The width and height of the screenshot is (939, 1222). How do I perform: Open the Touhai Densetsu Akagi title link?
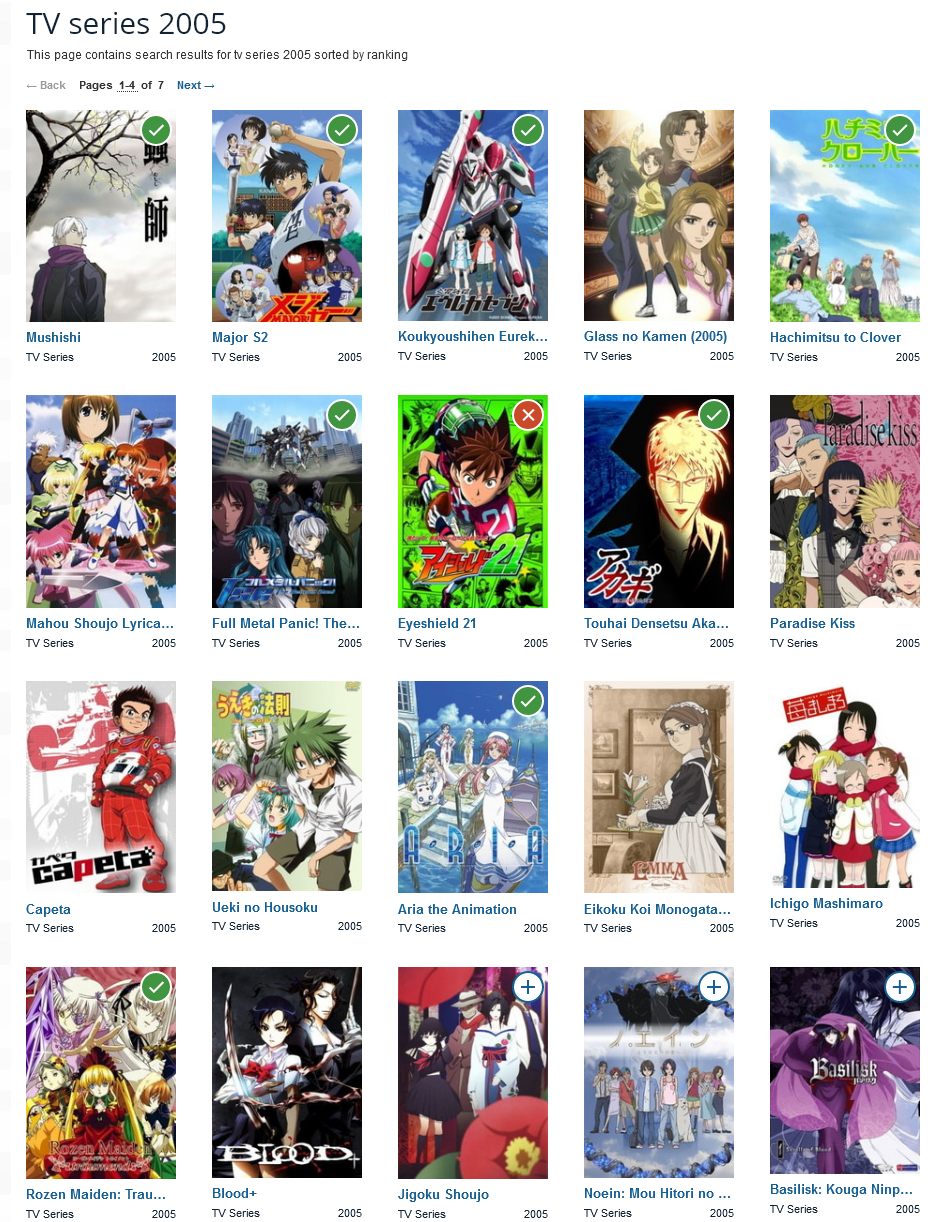coord(656,624)
